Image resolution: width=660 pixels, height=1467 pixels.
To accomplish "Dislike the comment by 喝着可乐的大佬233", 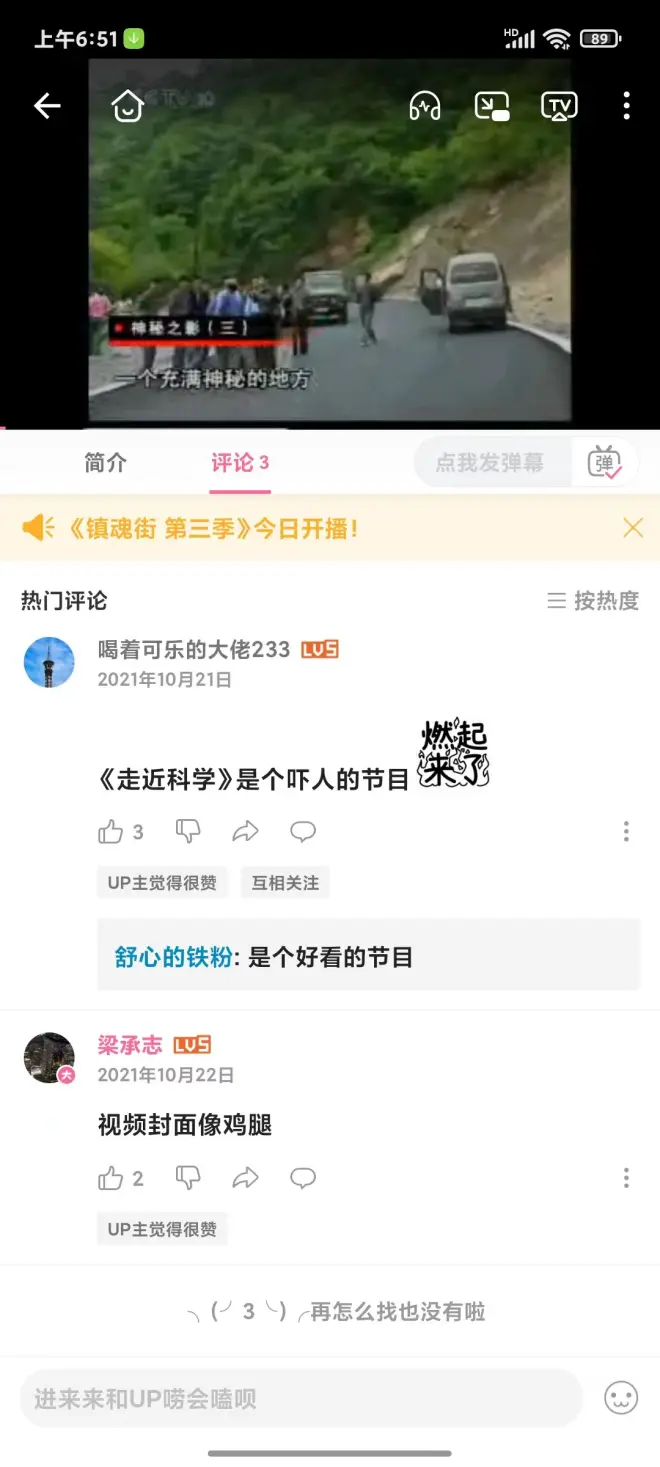I will pyautogui.click(x=188, y=832).
